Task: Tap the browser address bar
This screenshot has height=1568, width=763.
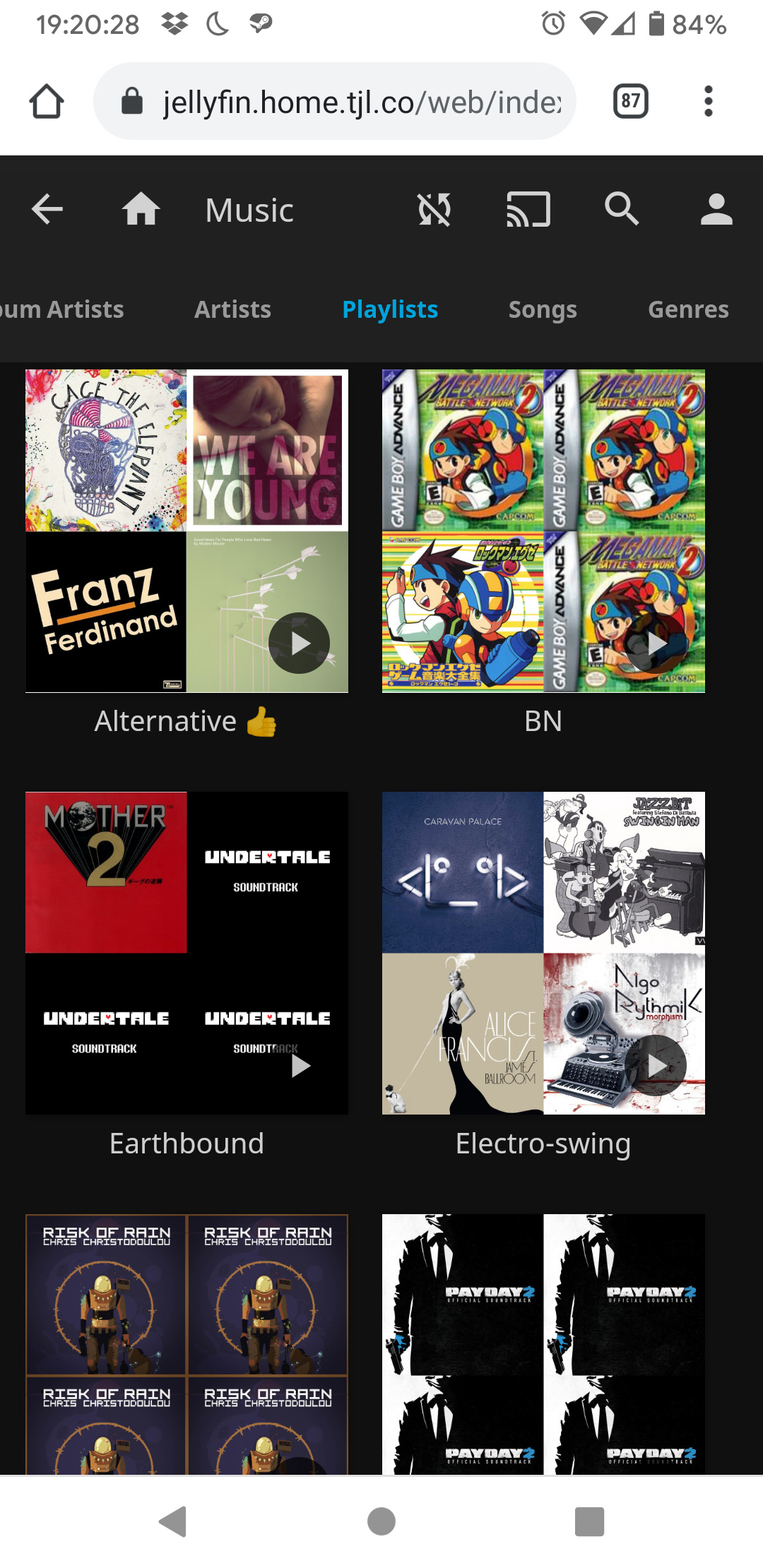Action: tap(335, 101)
